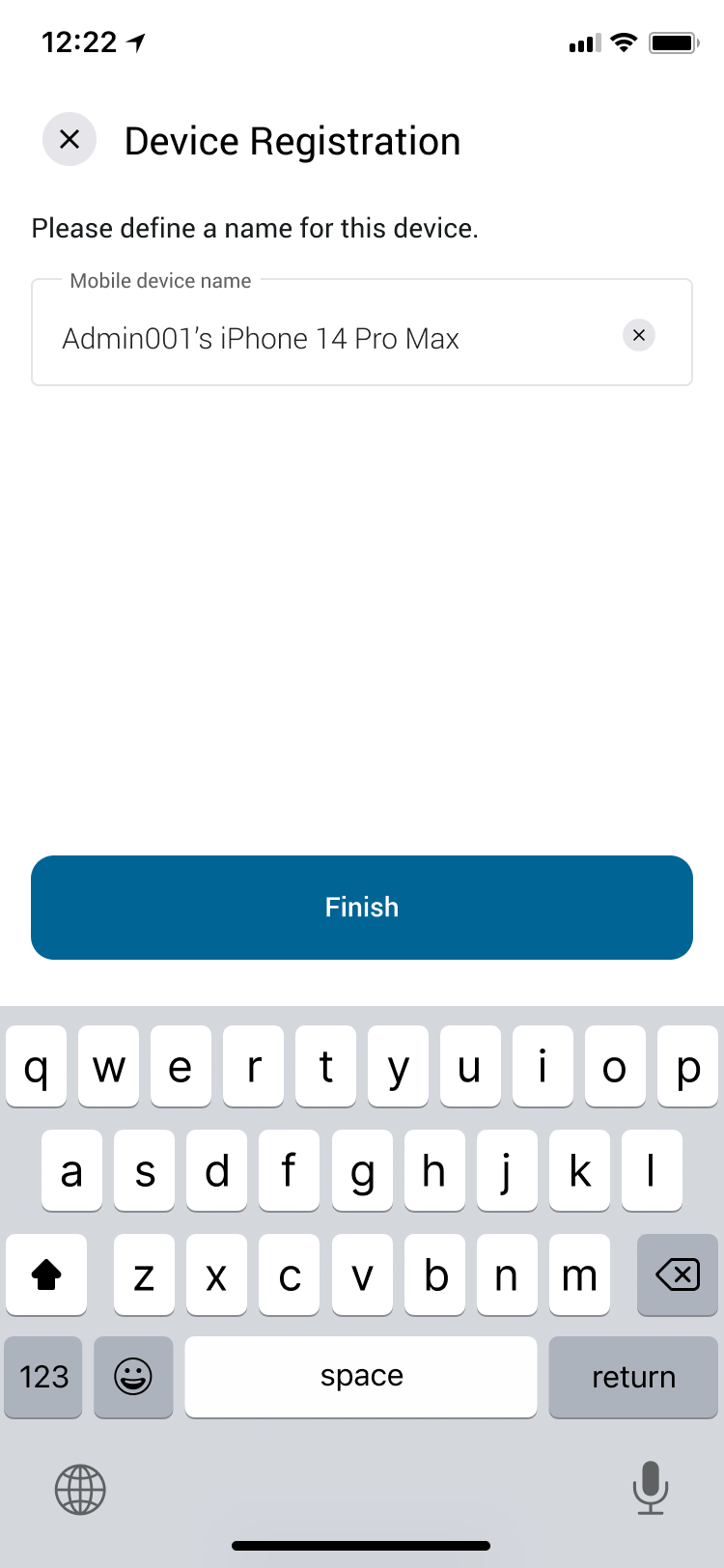Clear the mobile device name text
Image resolution: width=724 pixels, height=1568 pixels.
click(638, 335)
